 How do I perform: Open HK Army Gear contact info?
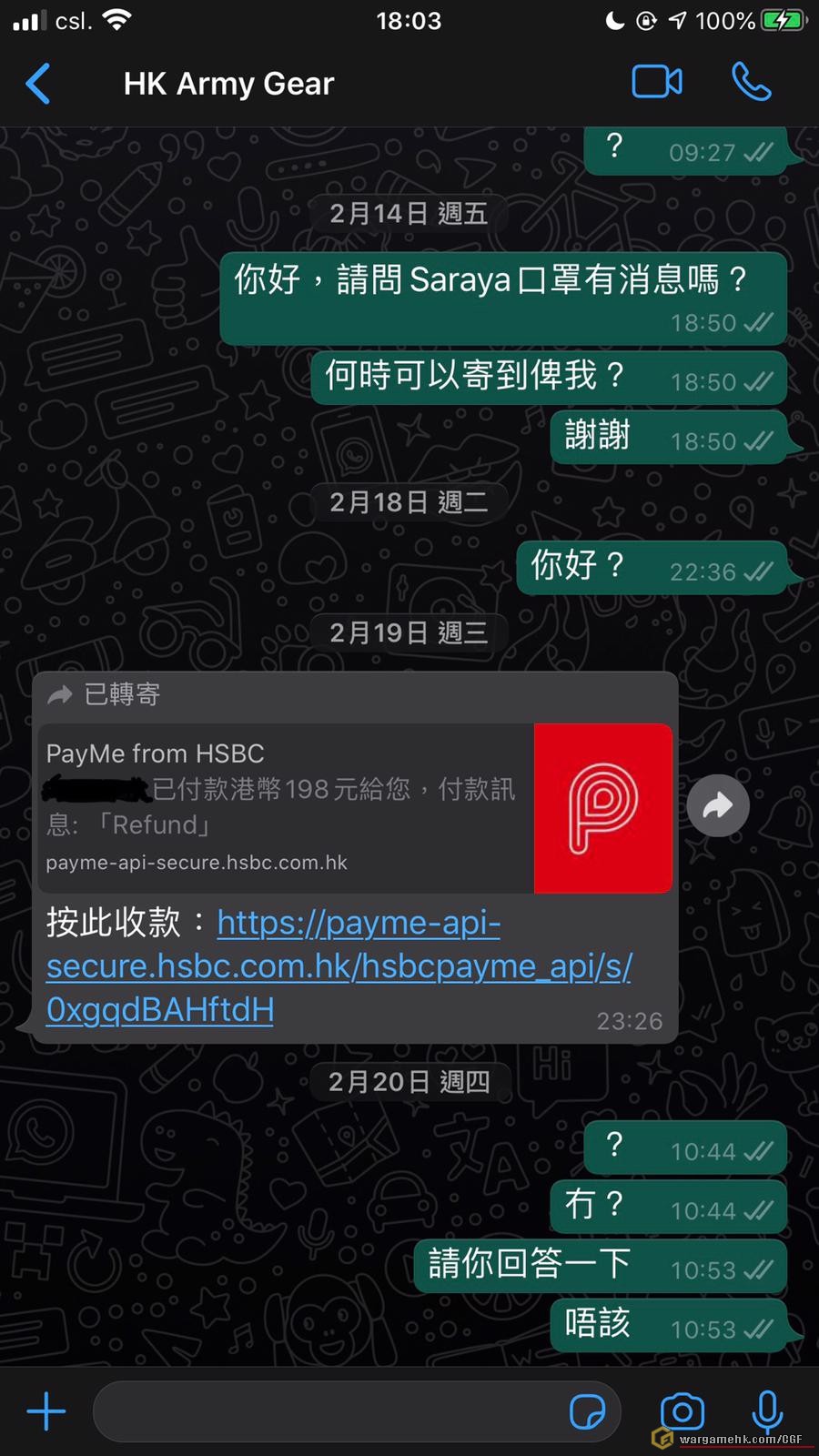pos(228,84)
